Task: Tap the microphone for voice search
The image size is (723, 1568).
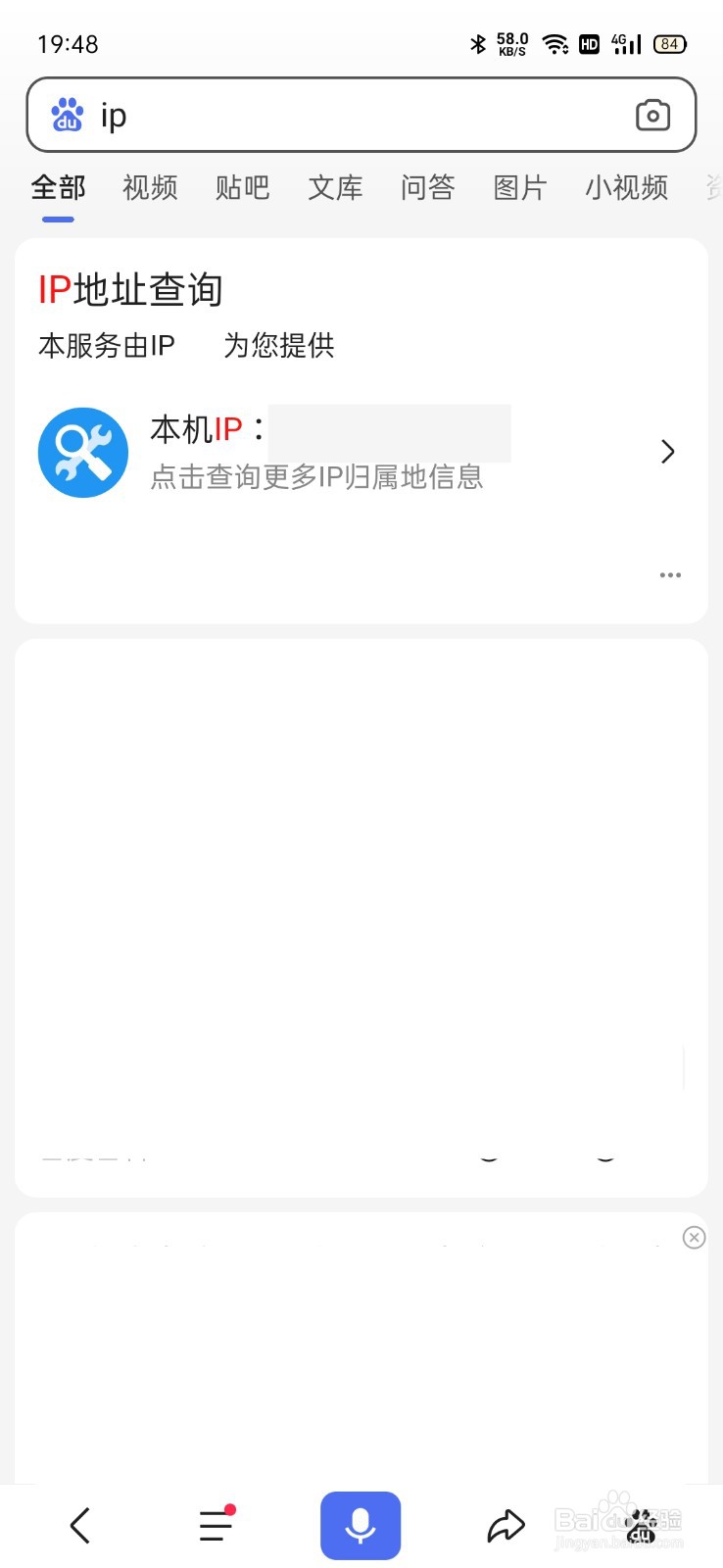Action: click(x=361, y=1525)
